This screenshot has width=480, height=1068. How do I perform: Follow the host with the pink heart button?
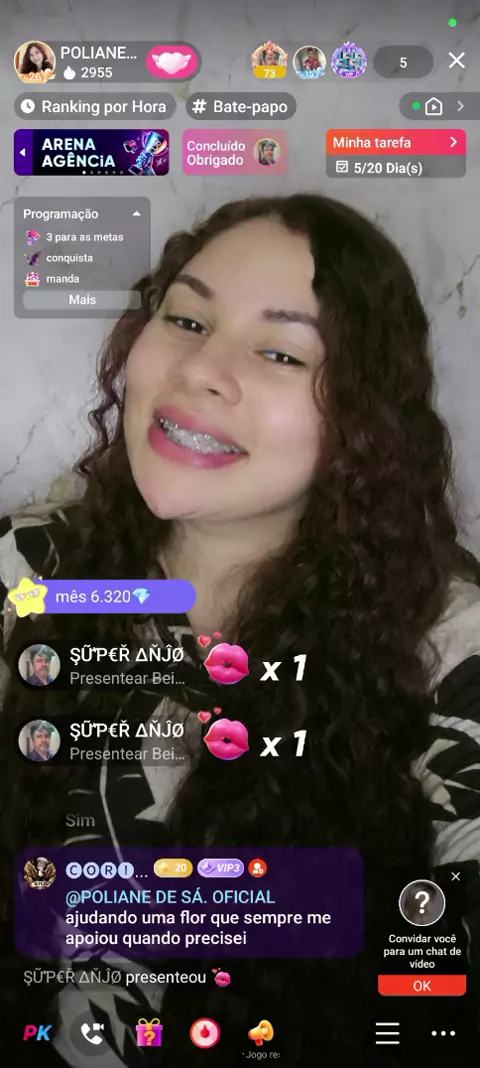click(x=172, y=62)
